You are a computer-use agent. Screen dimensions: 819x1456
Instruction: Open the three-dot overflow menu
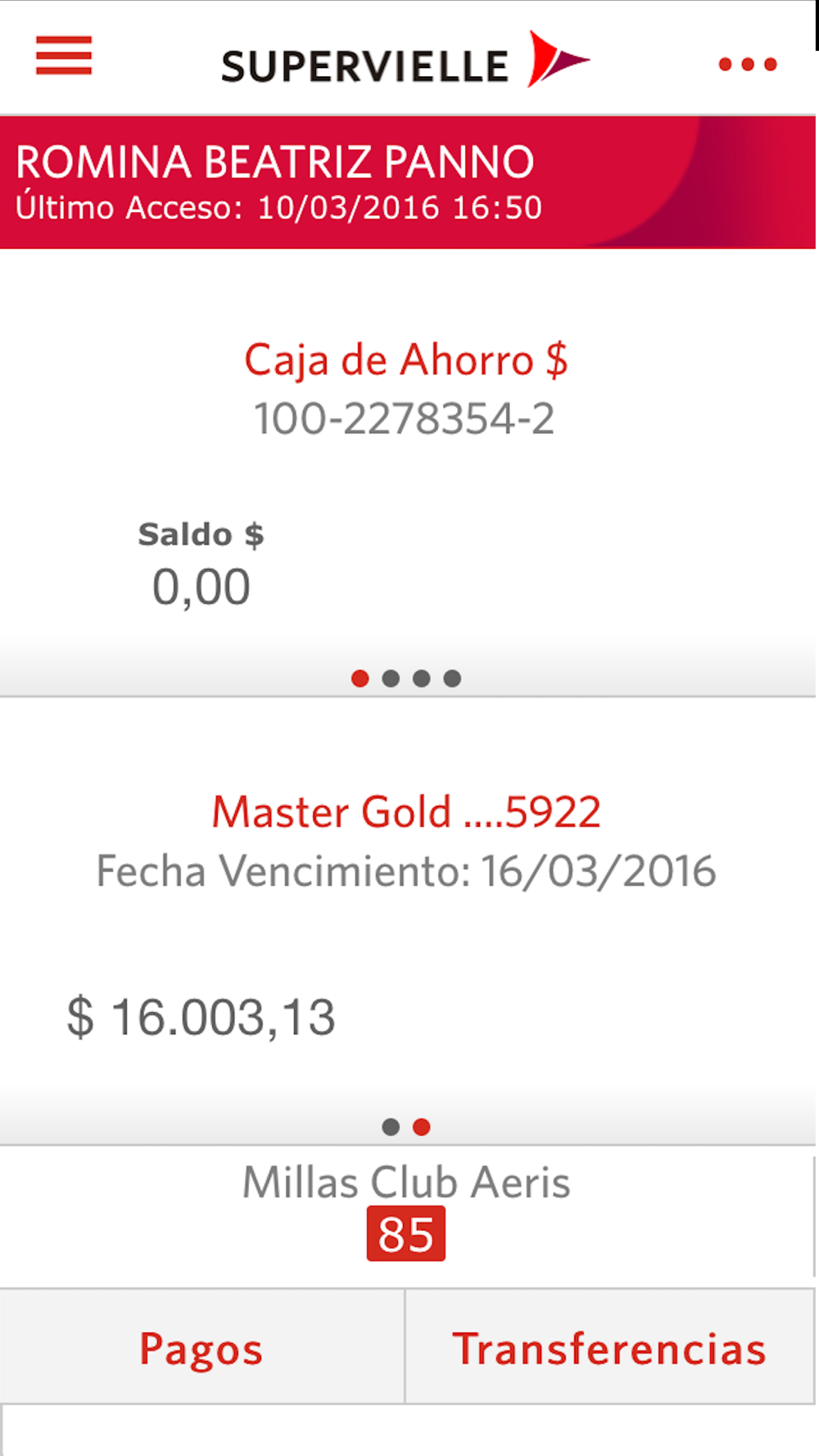[747, 64]
